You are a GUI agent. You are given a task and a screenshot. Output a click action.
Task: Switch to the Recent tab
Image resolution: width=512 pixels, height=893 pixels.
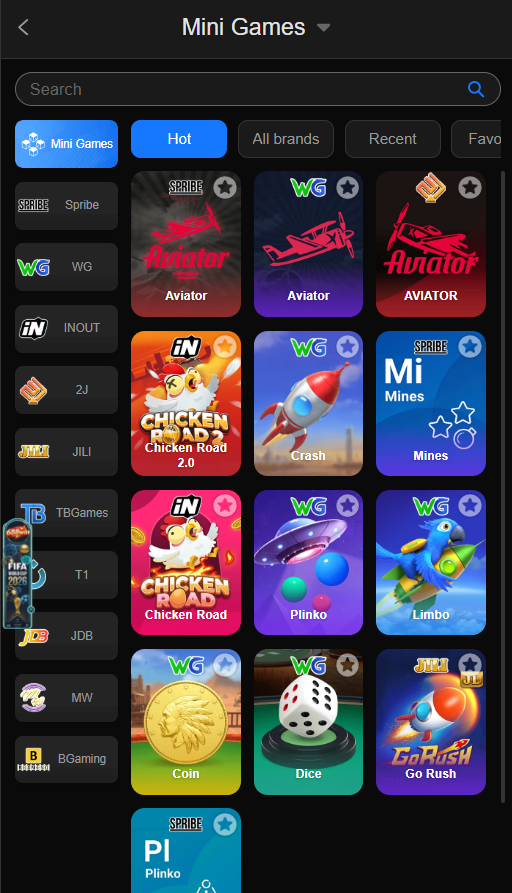point(393,139)
